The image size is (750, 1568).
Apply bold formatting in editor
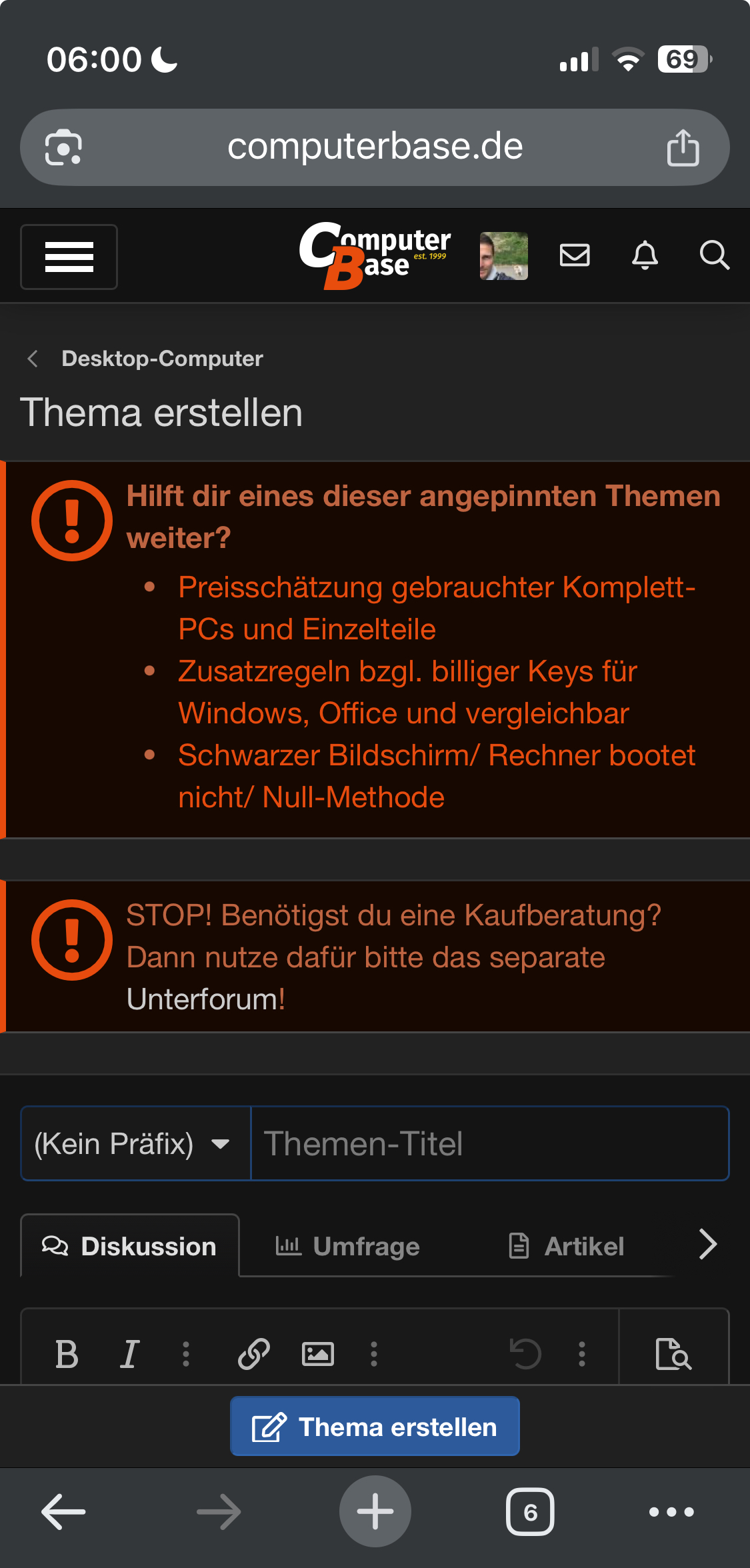[x=67, y=1354]
